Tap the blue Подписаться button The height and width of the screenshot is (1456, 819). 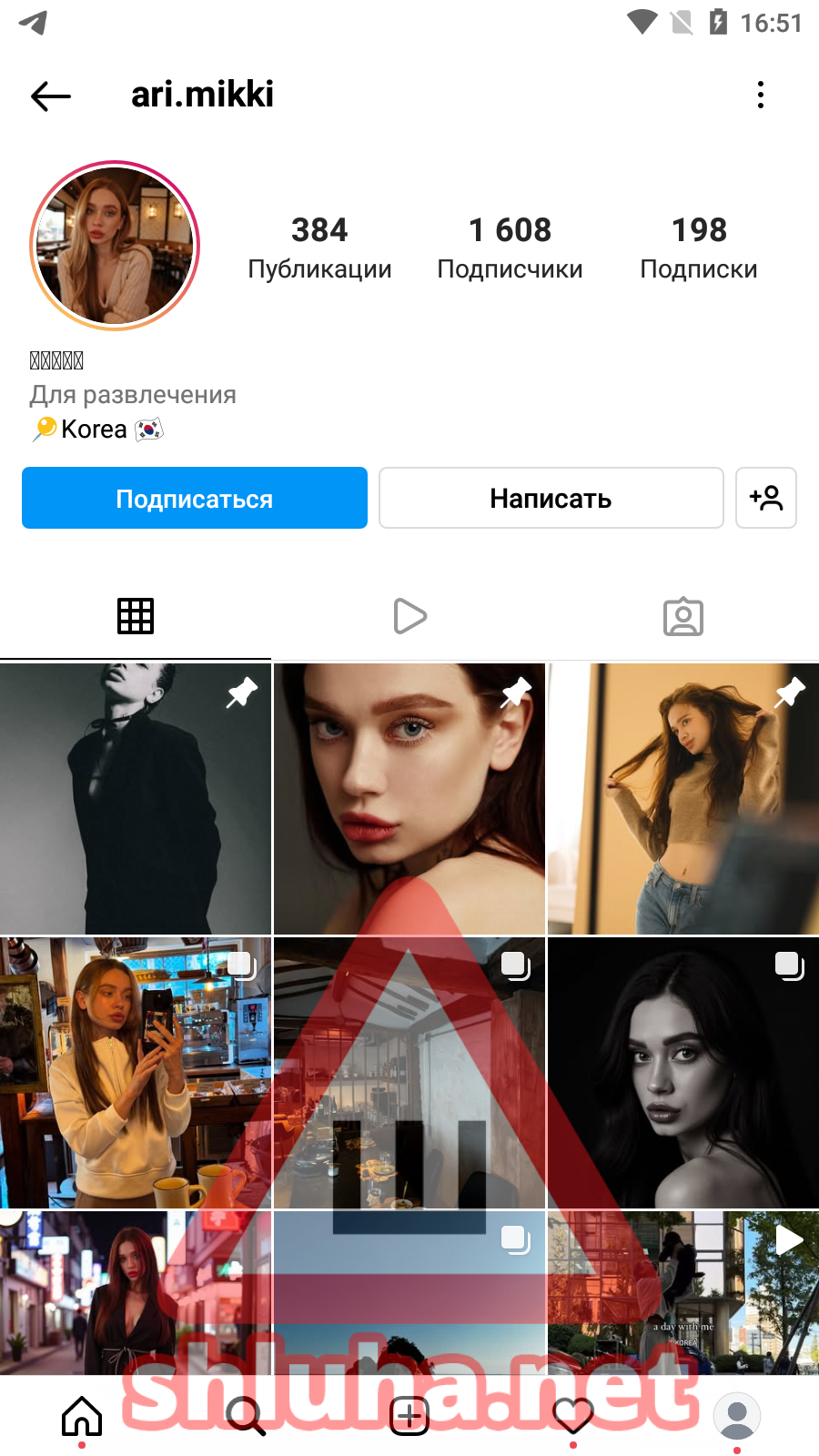(195, 498)
